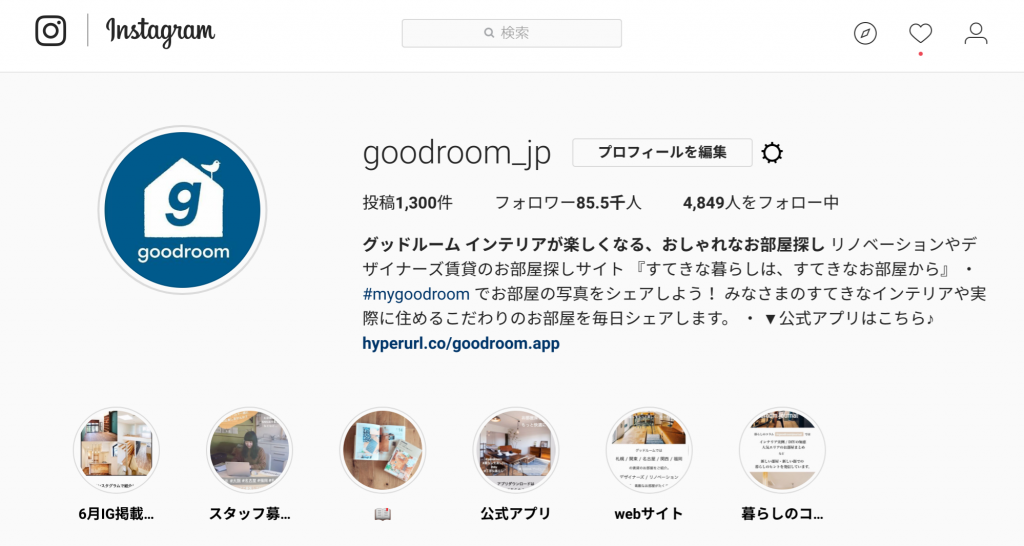Image resolution: width=1024 pixels, height=546 pixels.
Task: Open the profile person icon
Action: [975, 34]
